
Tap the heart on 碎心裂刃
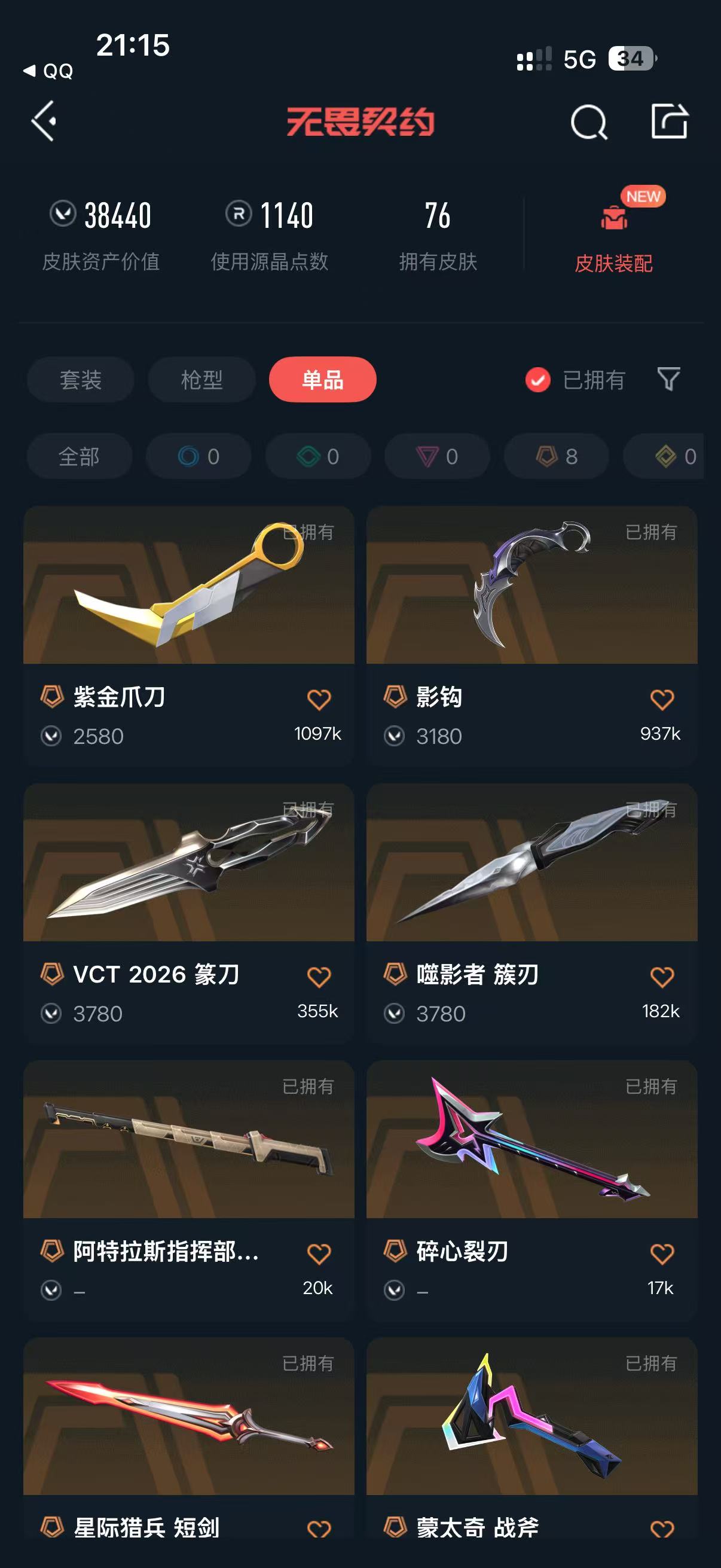662,1254
